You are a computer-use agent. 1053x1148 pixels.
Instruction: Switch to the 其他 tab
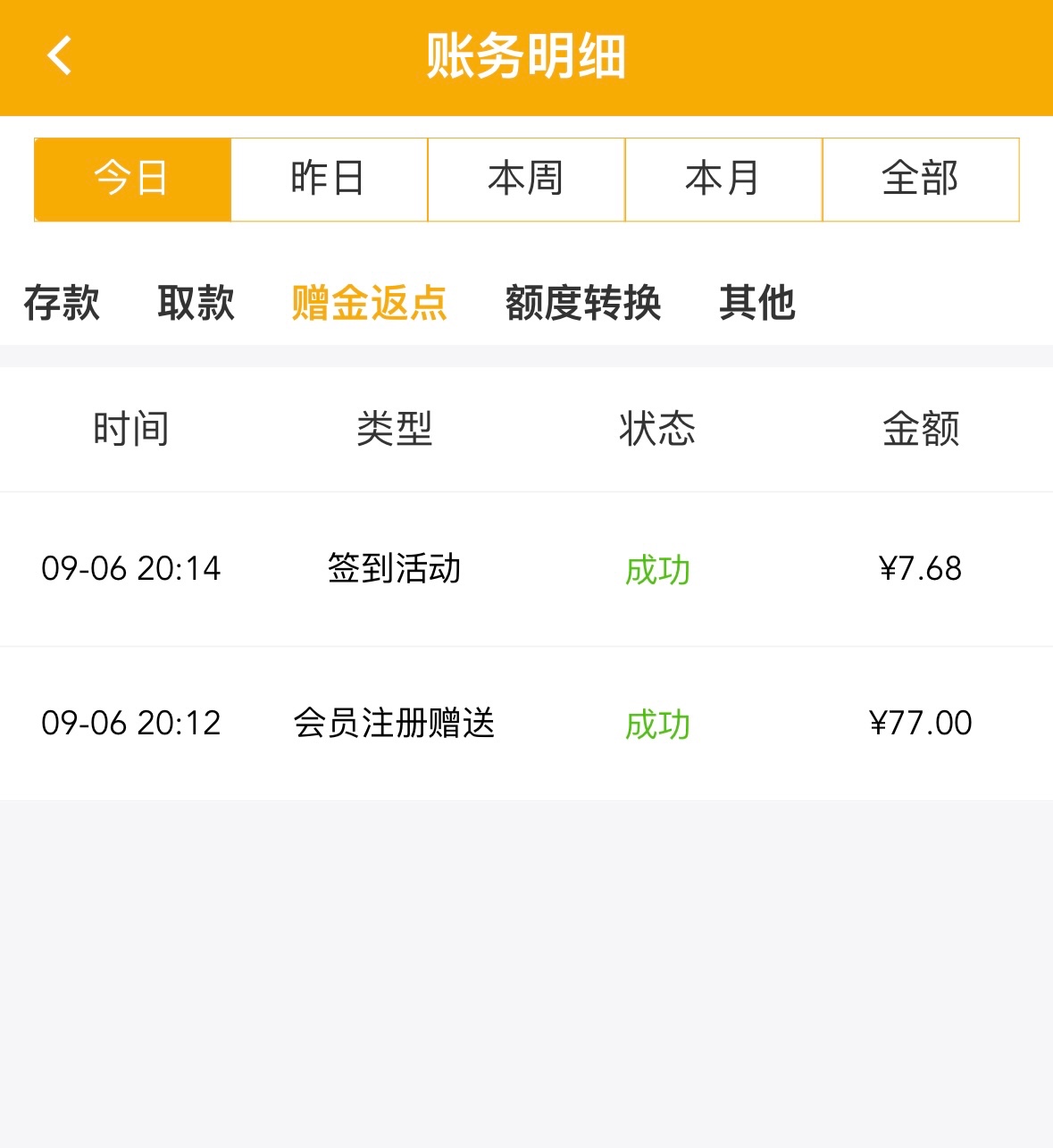pyautogui.click(x=757, y=303)
